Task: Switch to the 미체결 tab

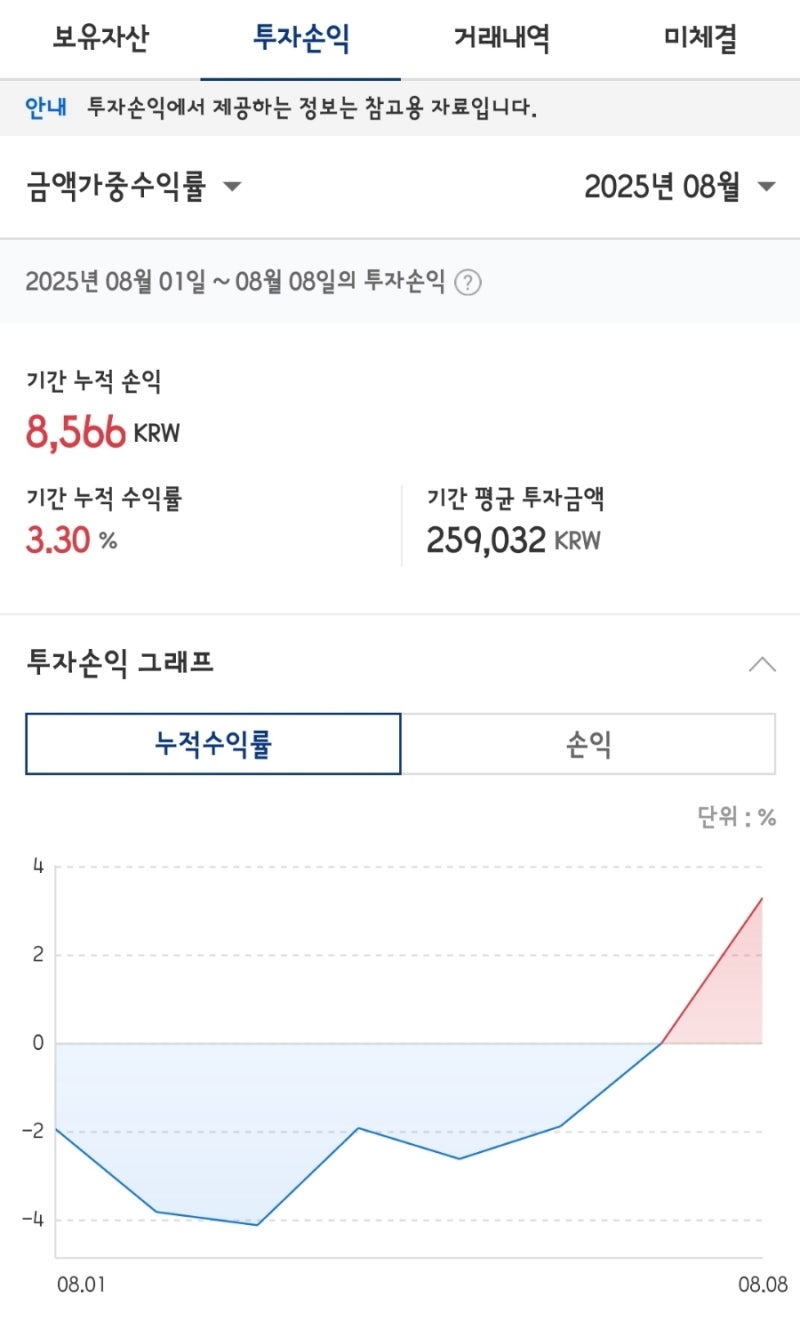Action: (700, 40)
